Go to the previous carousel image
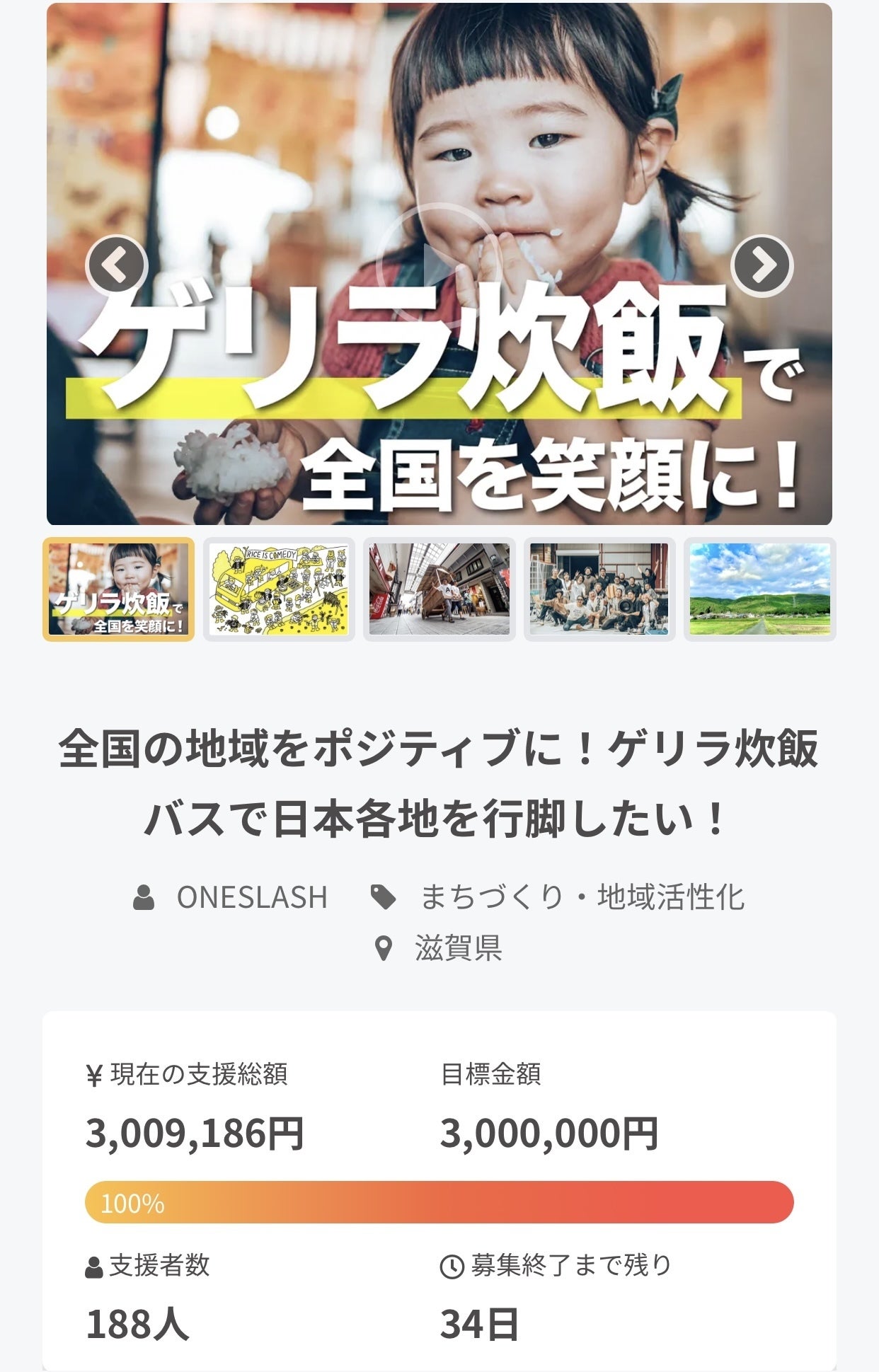879x1372 pixels. click(x=116, y=265)
